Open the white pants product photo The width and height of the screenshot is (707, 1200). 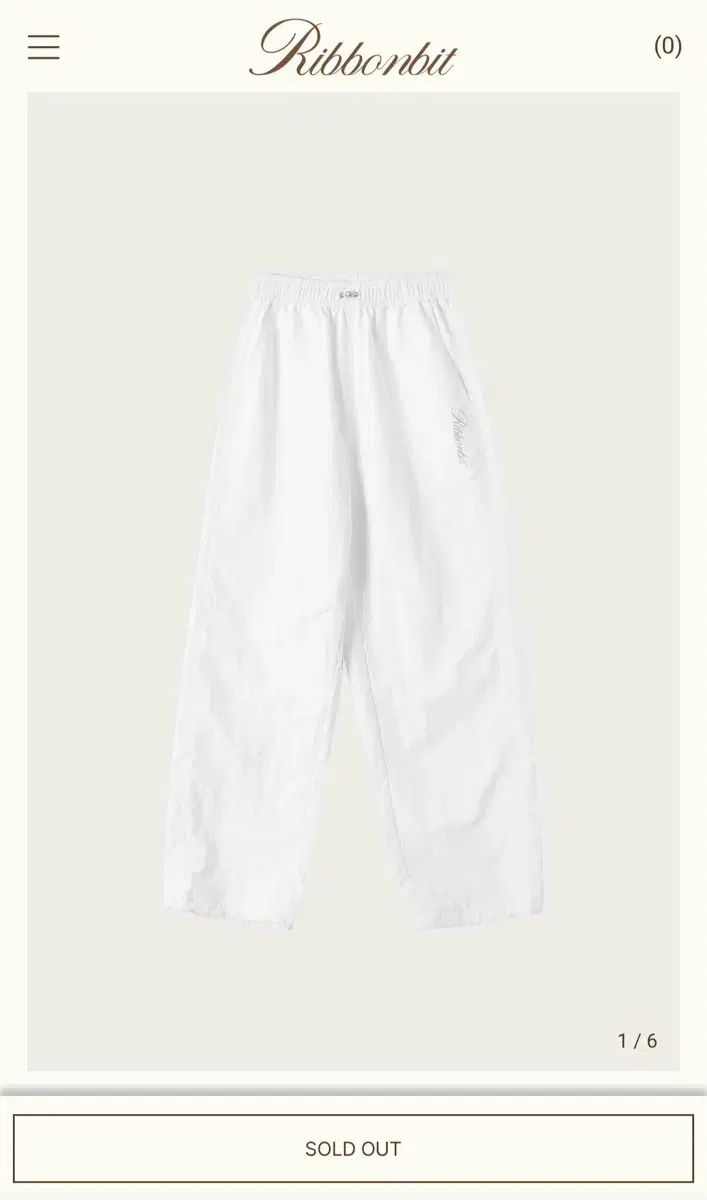pos(353,580)
